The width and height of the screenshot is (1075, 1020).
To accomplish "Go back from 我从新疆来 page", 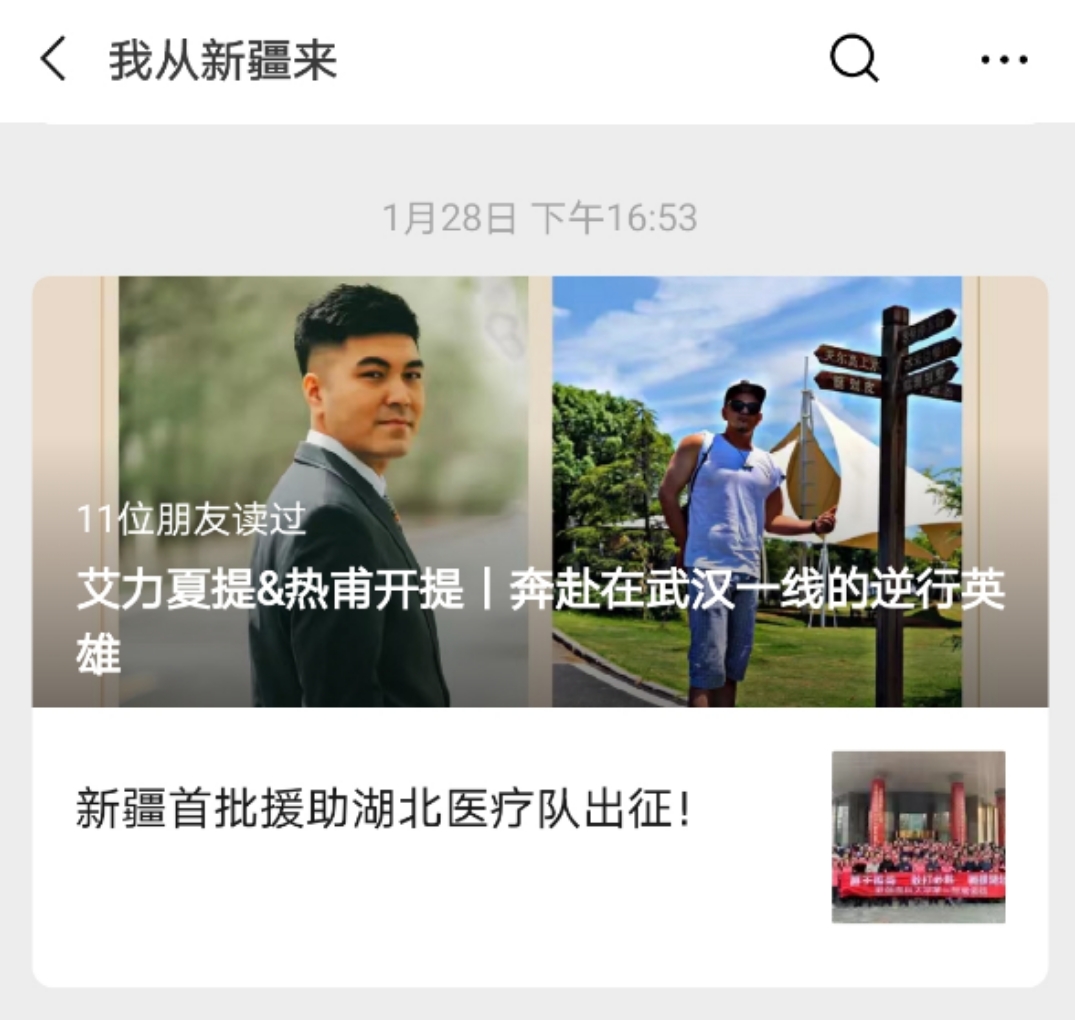I will click(54, 61).
